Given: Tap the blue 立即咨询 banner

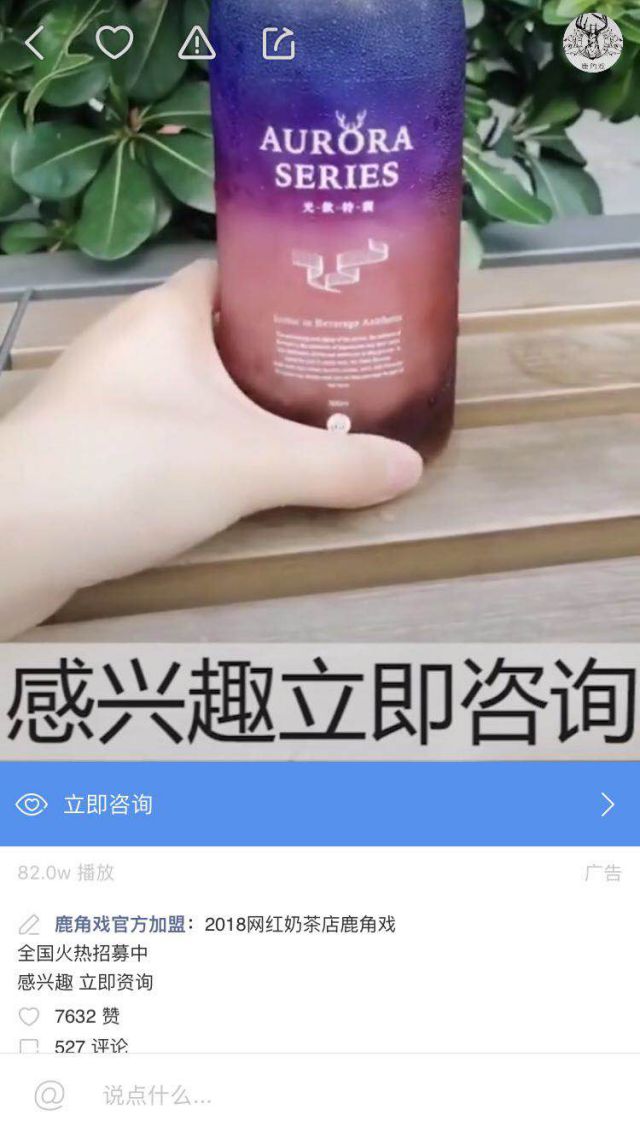Looking at the screenshot, I should pos(319,804).
